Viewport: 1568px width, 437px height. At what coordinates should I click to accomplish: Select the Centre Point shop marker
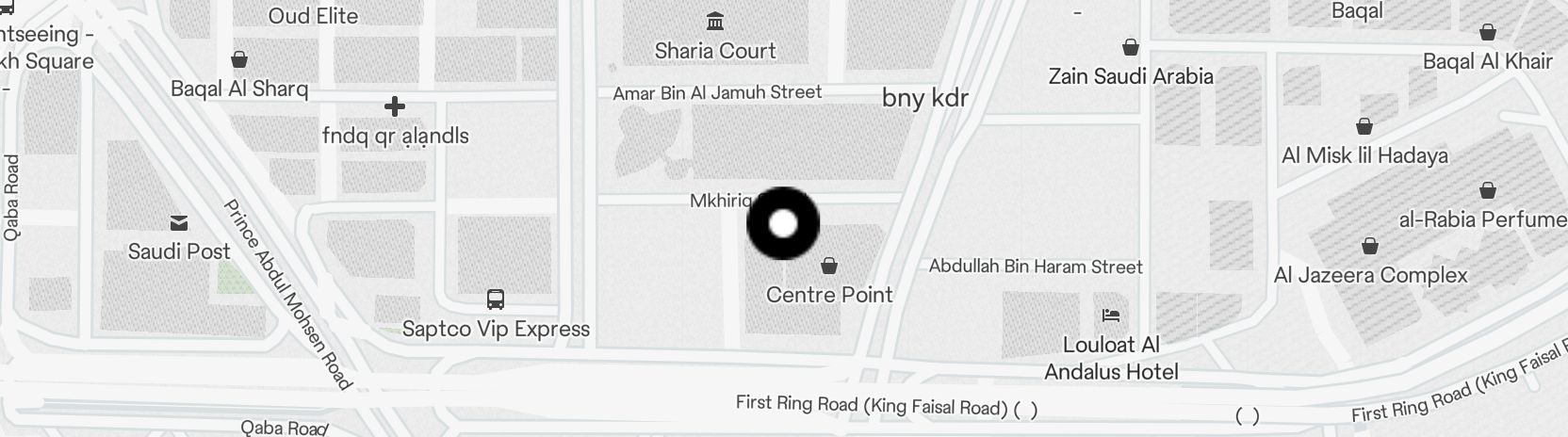tap(829, 267)
